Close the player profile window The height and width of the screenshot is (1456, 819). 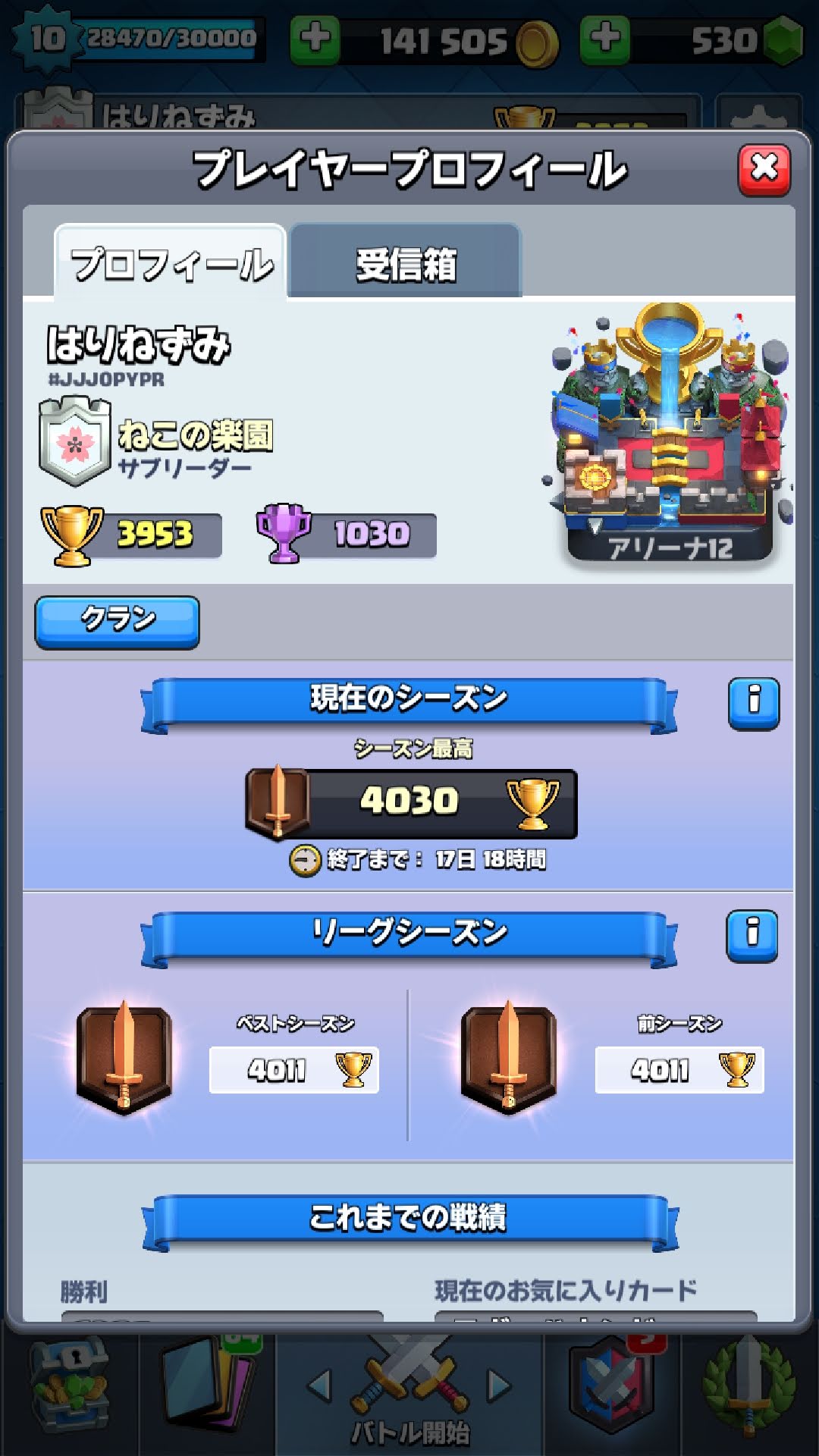pos(764,169)
